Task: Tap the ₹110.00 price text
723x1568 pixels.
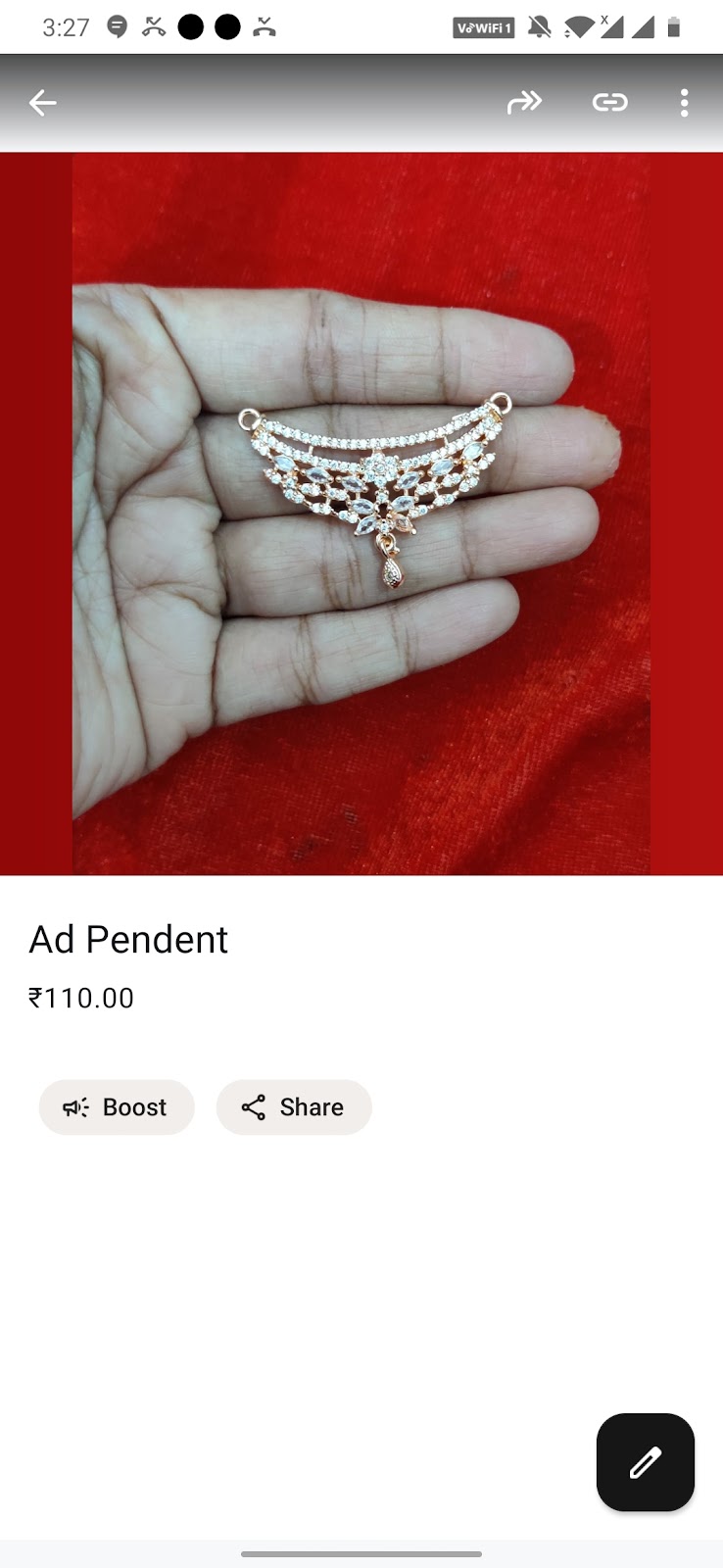Action: [82, 998]
